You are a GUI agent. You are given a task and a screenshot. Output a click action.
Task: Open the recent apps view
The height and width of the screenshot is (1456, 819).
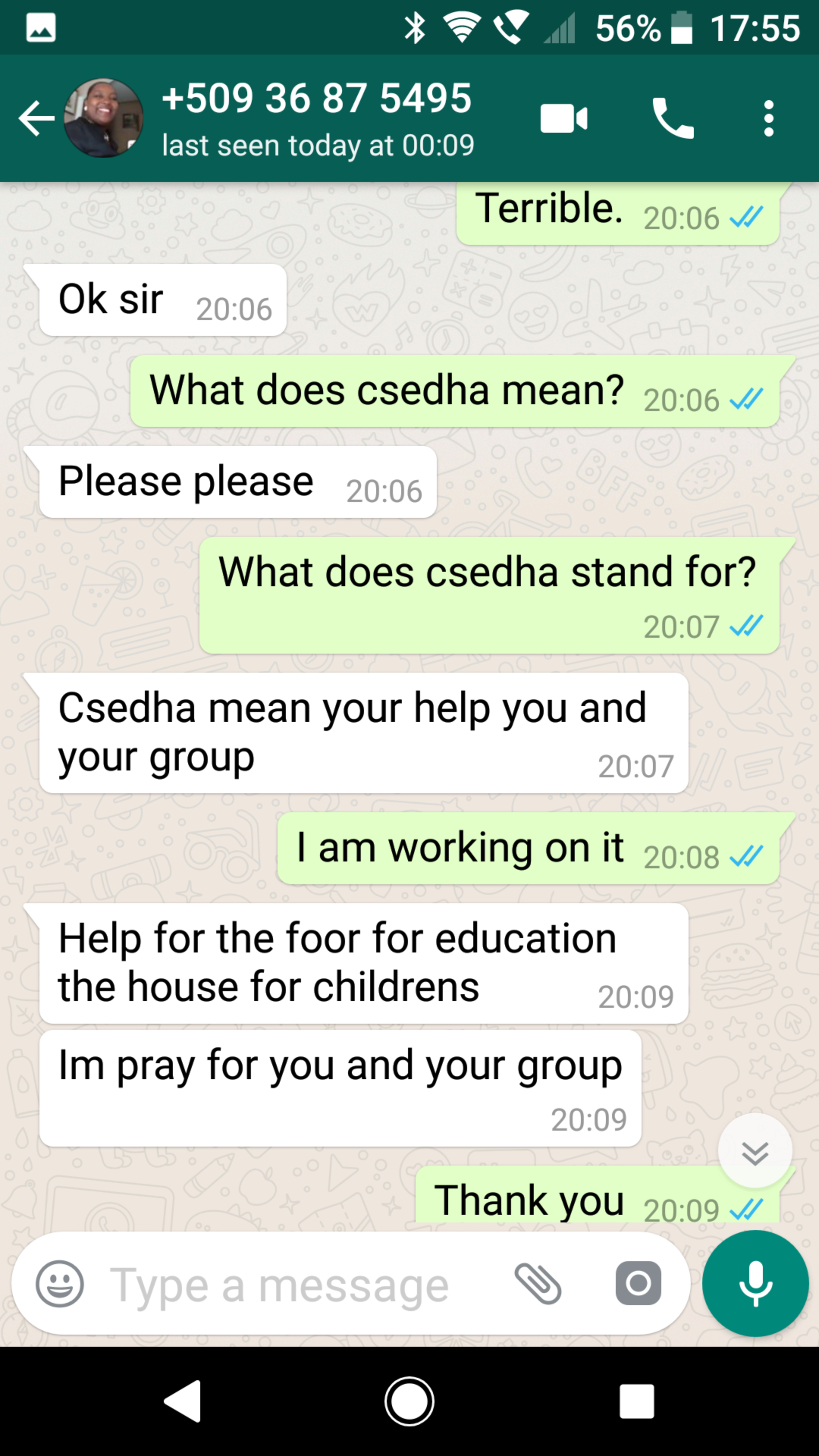point(637,1401)
